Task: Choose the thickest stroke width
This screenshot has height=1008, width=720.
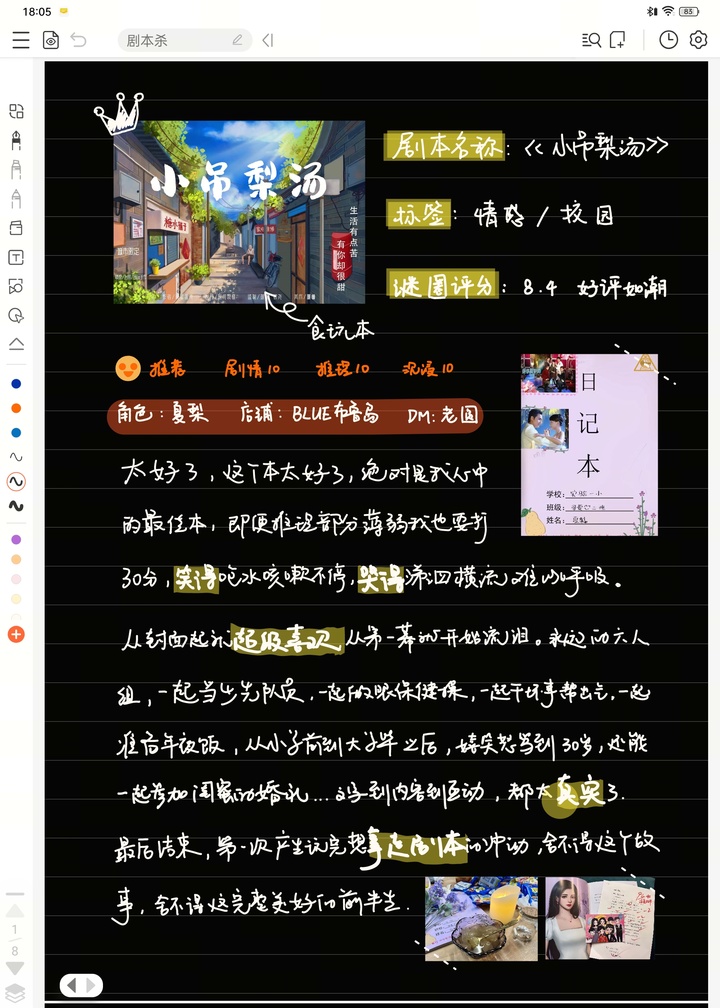Action: click(x=16, y=506)
